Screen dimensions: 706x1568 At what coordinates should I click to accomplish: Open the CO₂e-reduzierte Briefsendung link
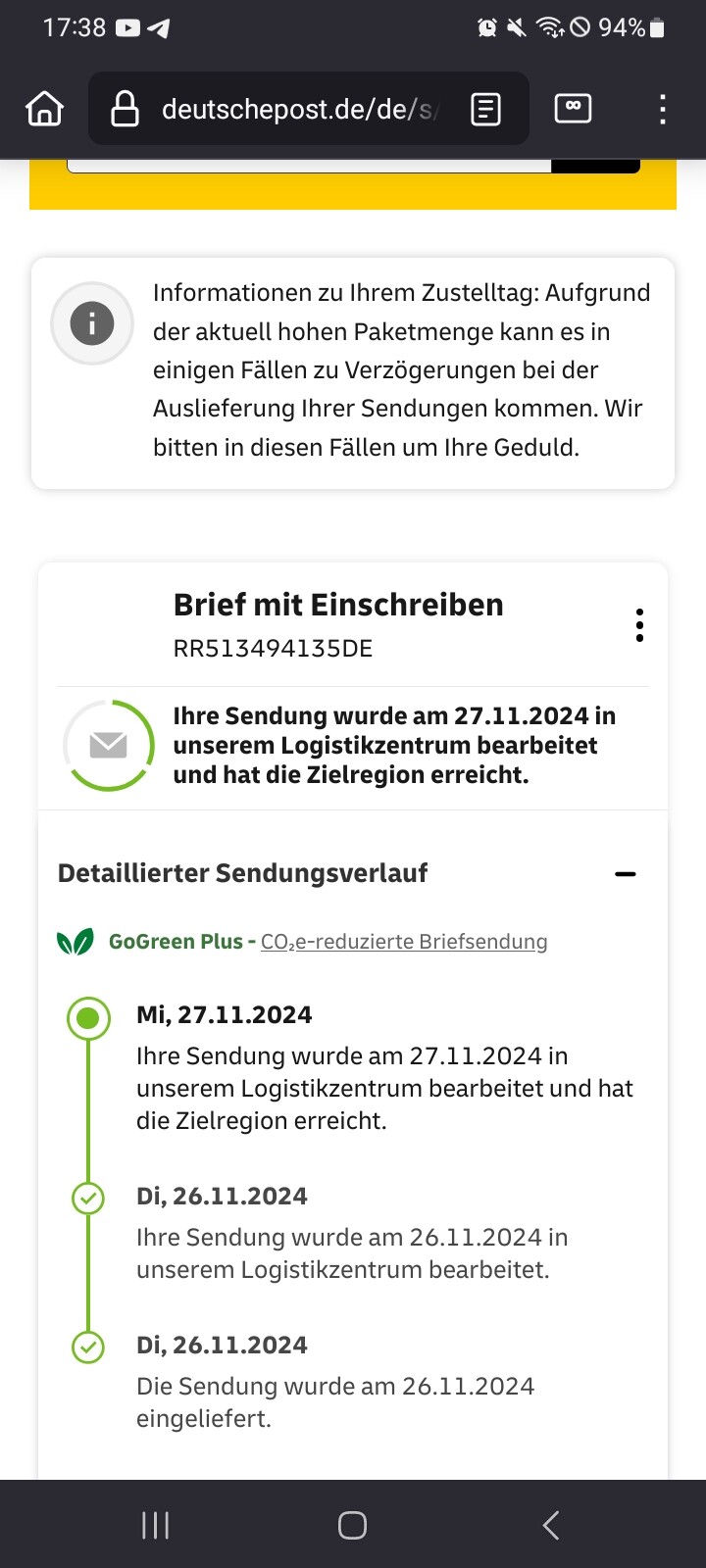[404, 942]
